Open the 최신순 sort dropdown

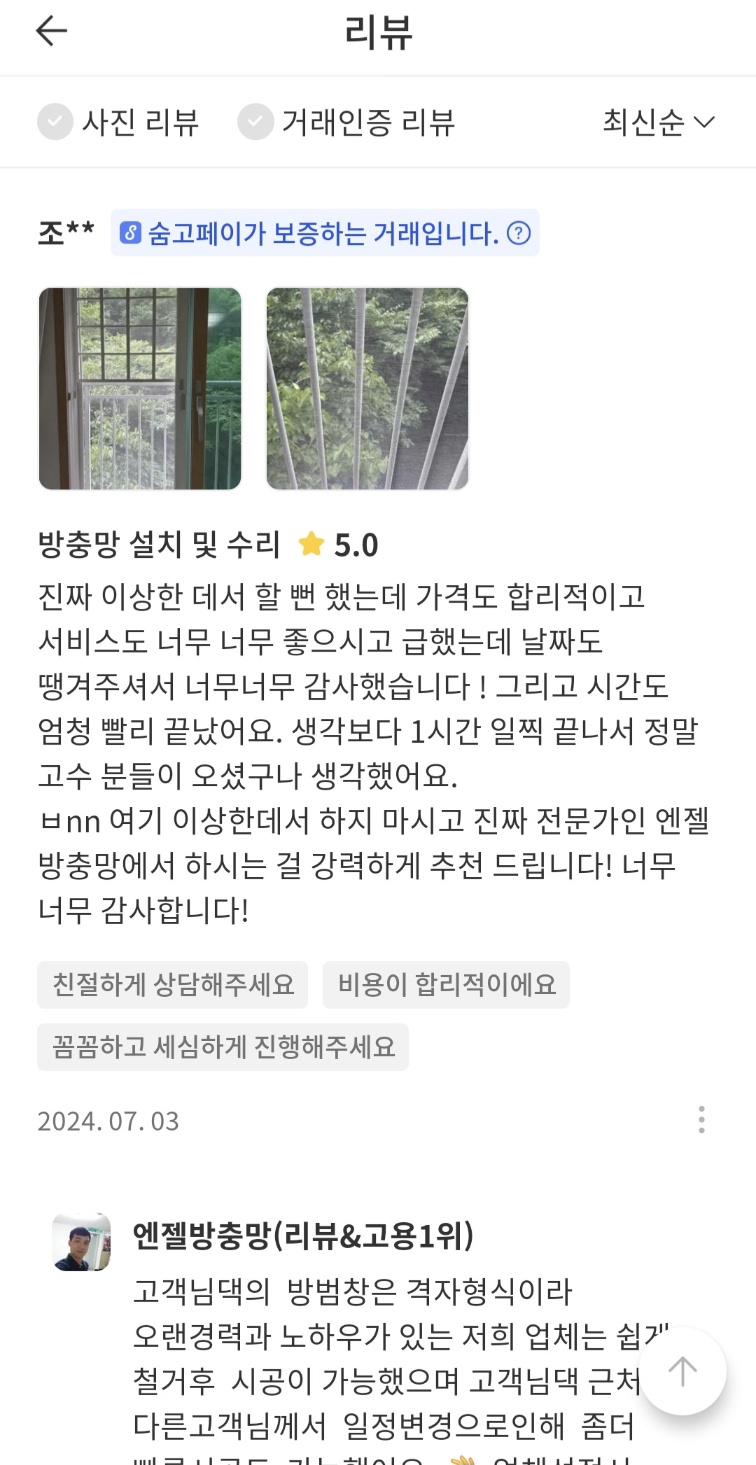[x=659, y=122]
